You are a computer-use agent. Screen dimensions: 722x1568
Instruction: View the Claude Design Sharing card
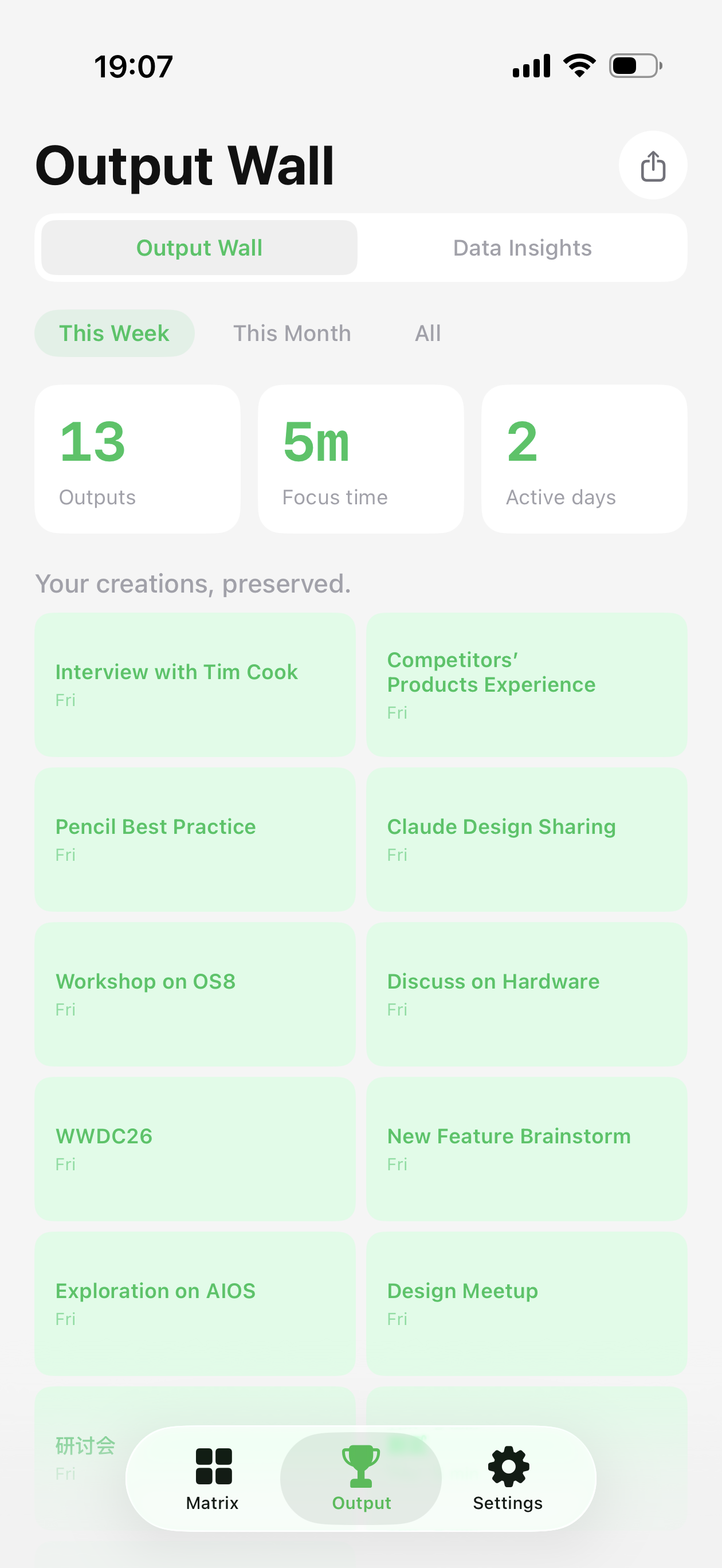click(527, 840)
